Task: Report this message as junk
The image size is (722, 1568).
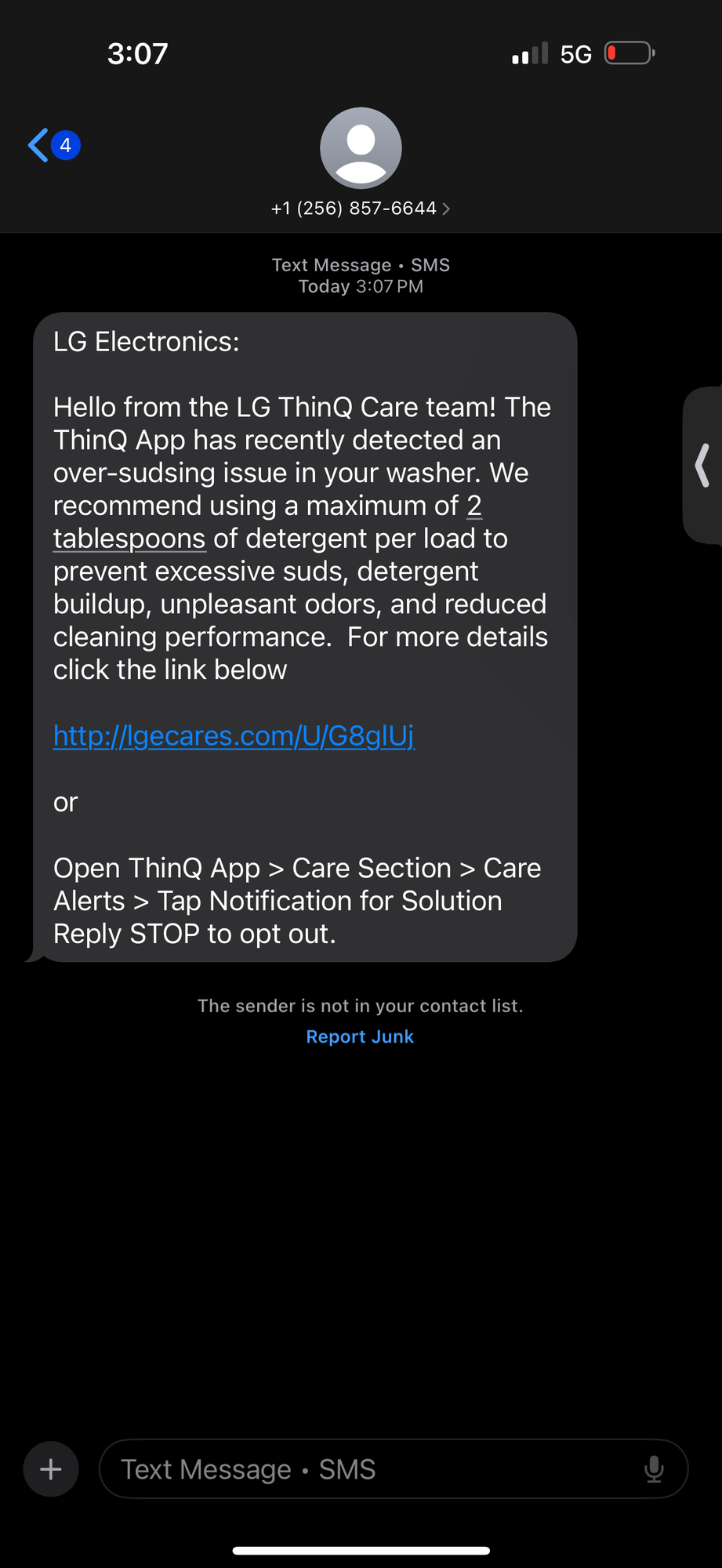Action: pyautogui.click(x=360, y=1036)
